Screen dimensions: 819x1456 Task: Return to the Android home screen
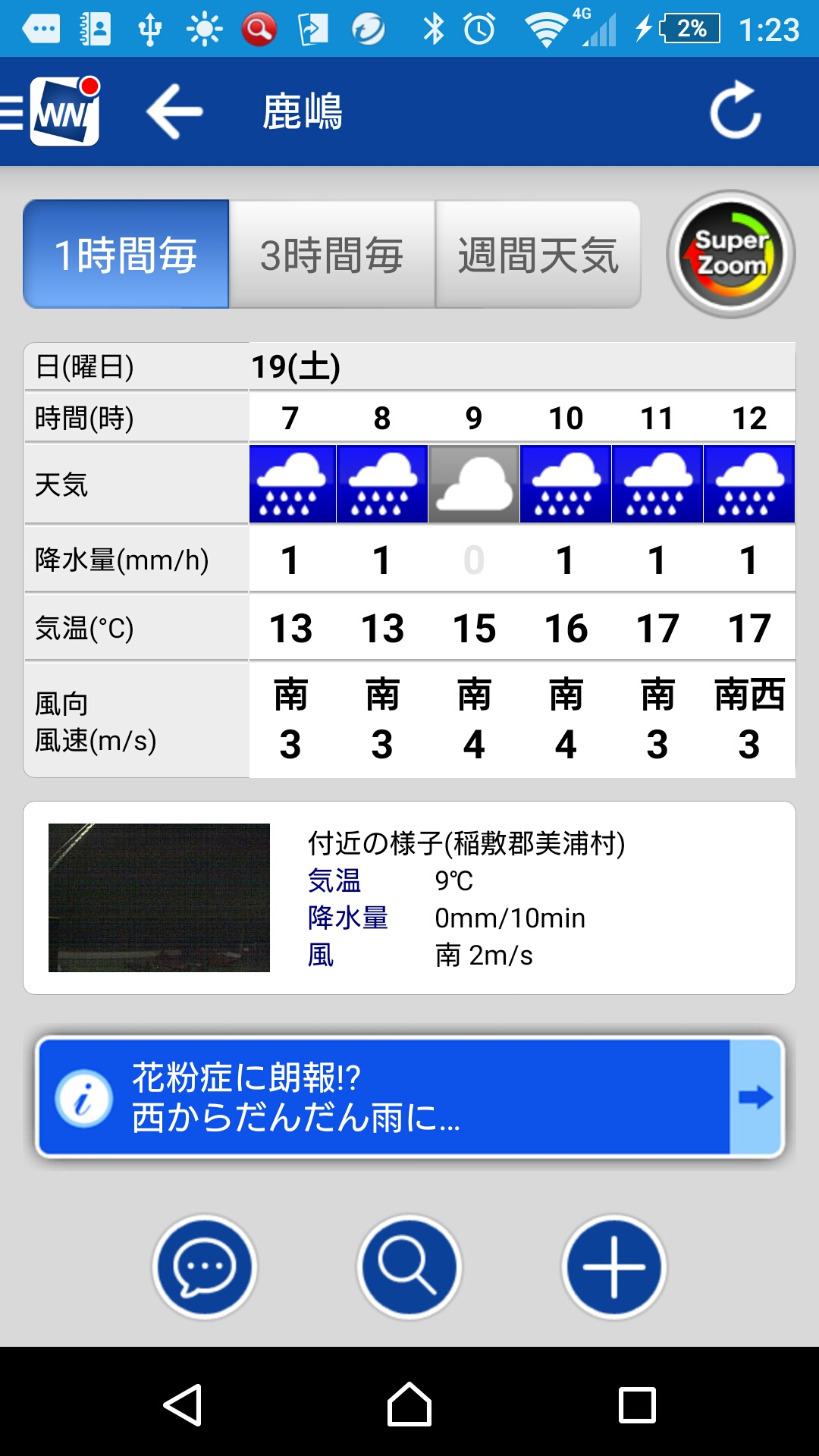pos(409,1404)
